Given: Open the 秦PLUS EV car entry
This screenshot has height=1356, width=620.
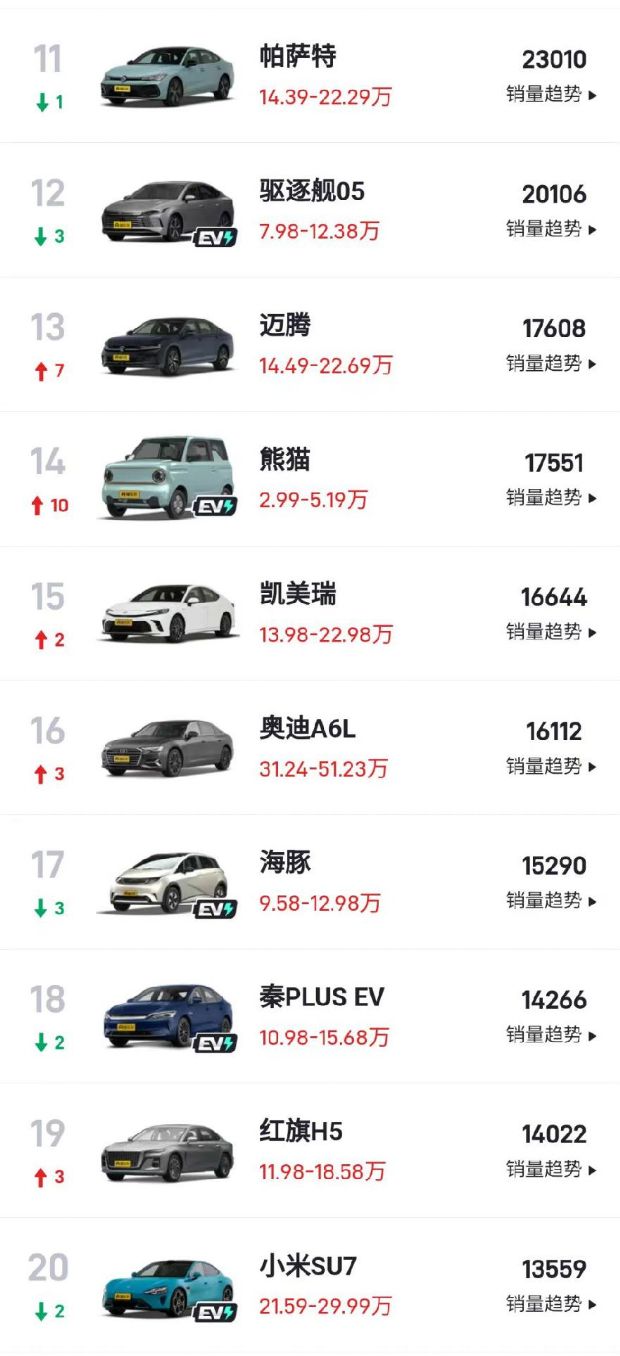Looking at the screenshot, I should tap(321, 998).
